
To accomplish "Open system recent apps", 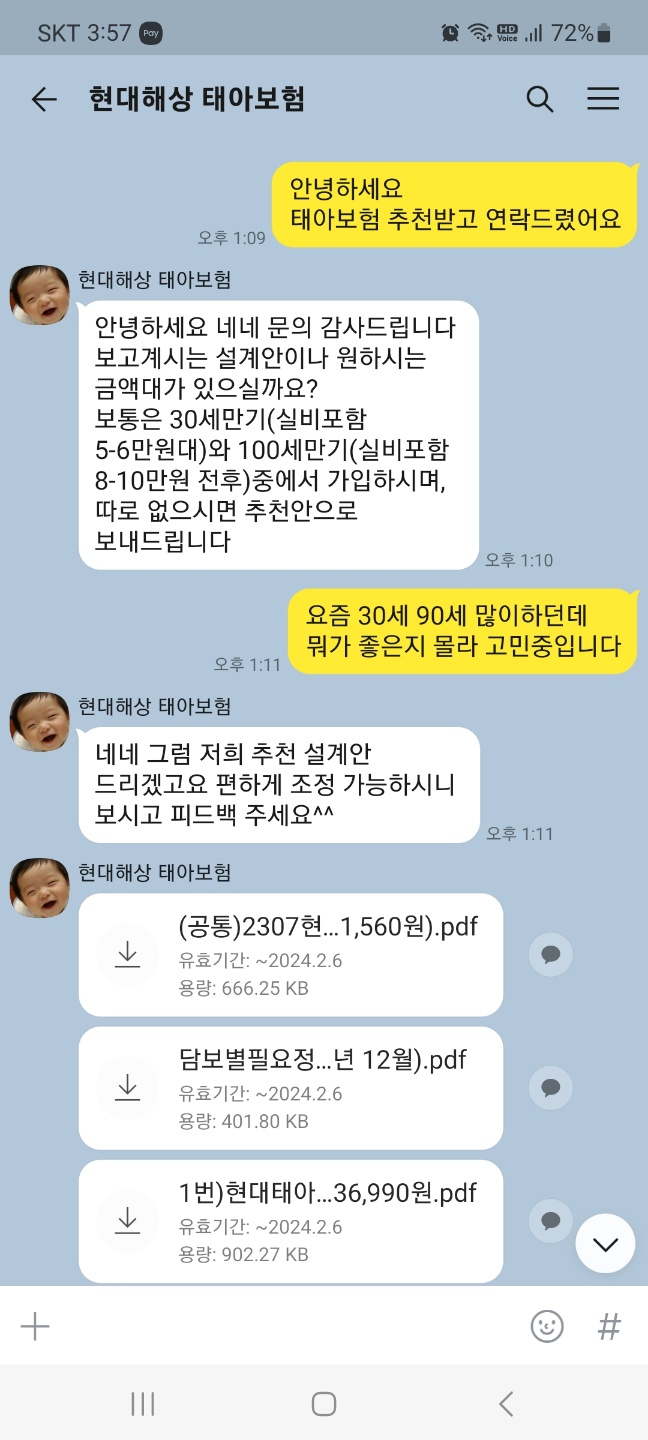I will coord(142,1404).
